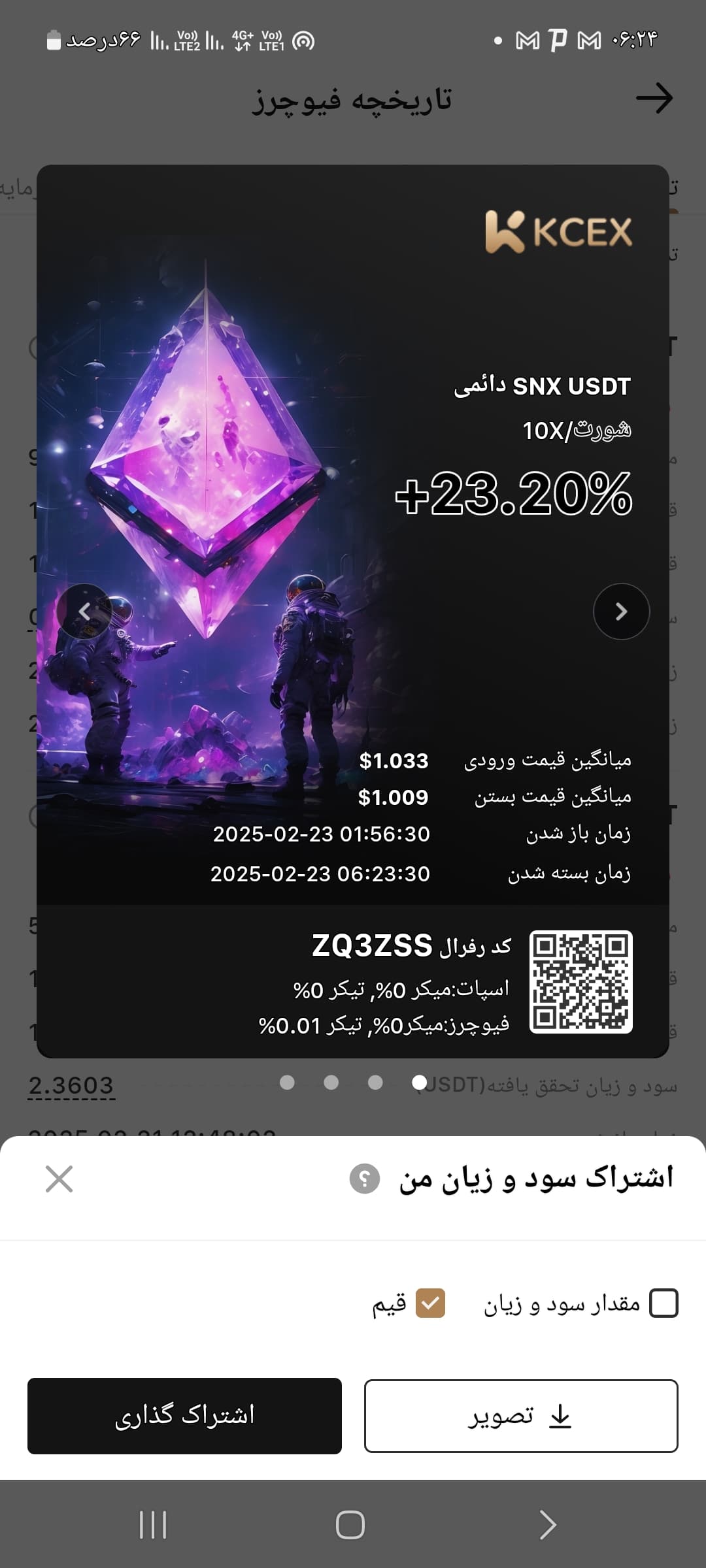706x1568 pixels.
Task: Open help for اشتراک سود و زیان من
Action: click(x=365, y=1179)
